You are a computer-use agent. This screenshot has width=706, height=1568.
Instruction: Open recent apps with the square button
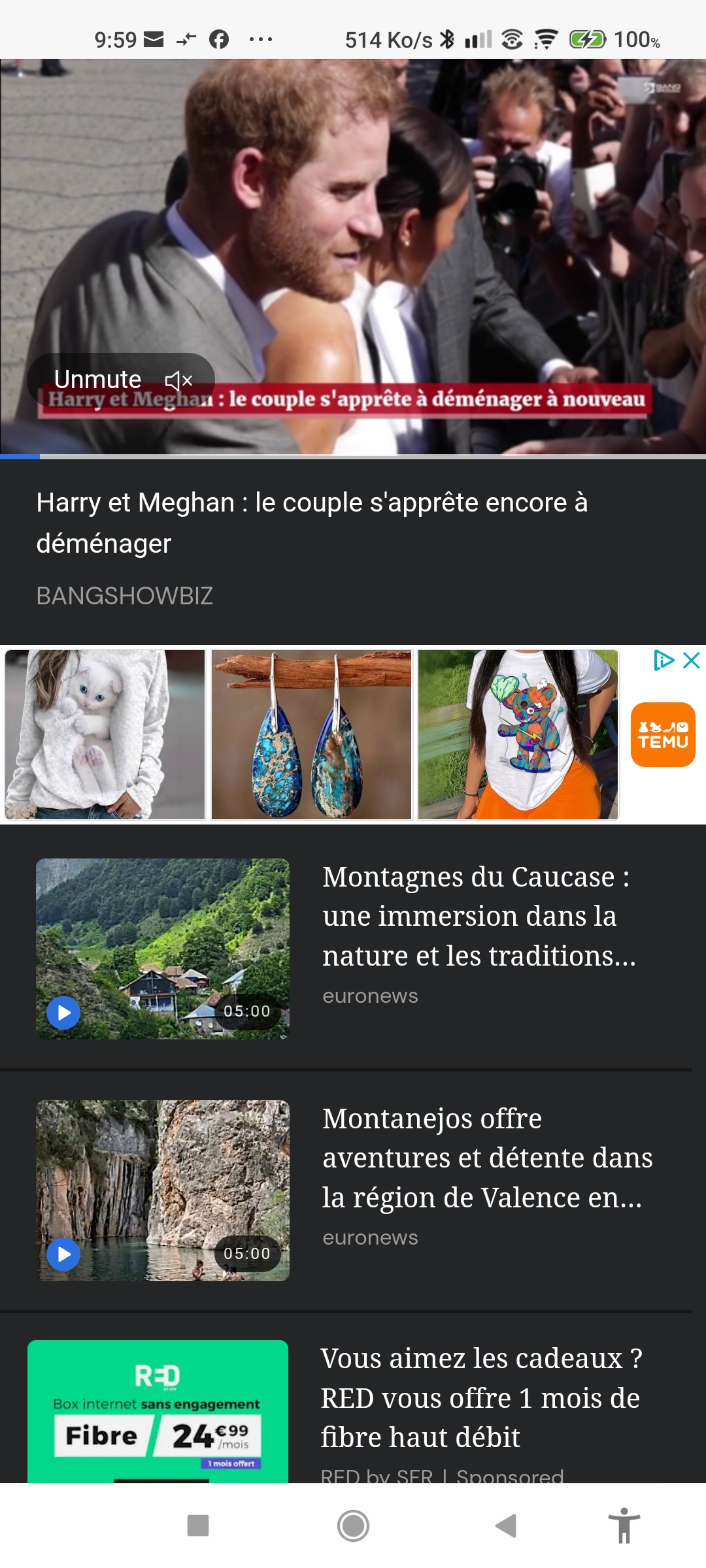tap(198, 1526)
